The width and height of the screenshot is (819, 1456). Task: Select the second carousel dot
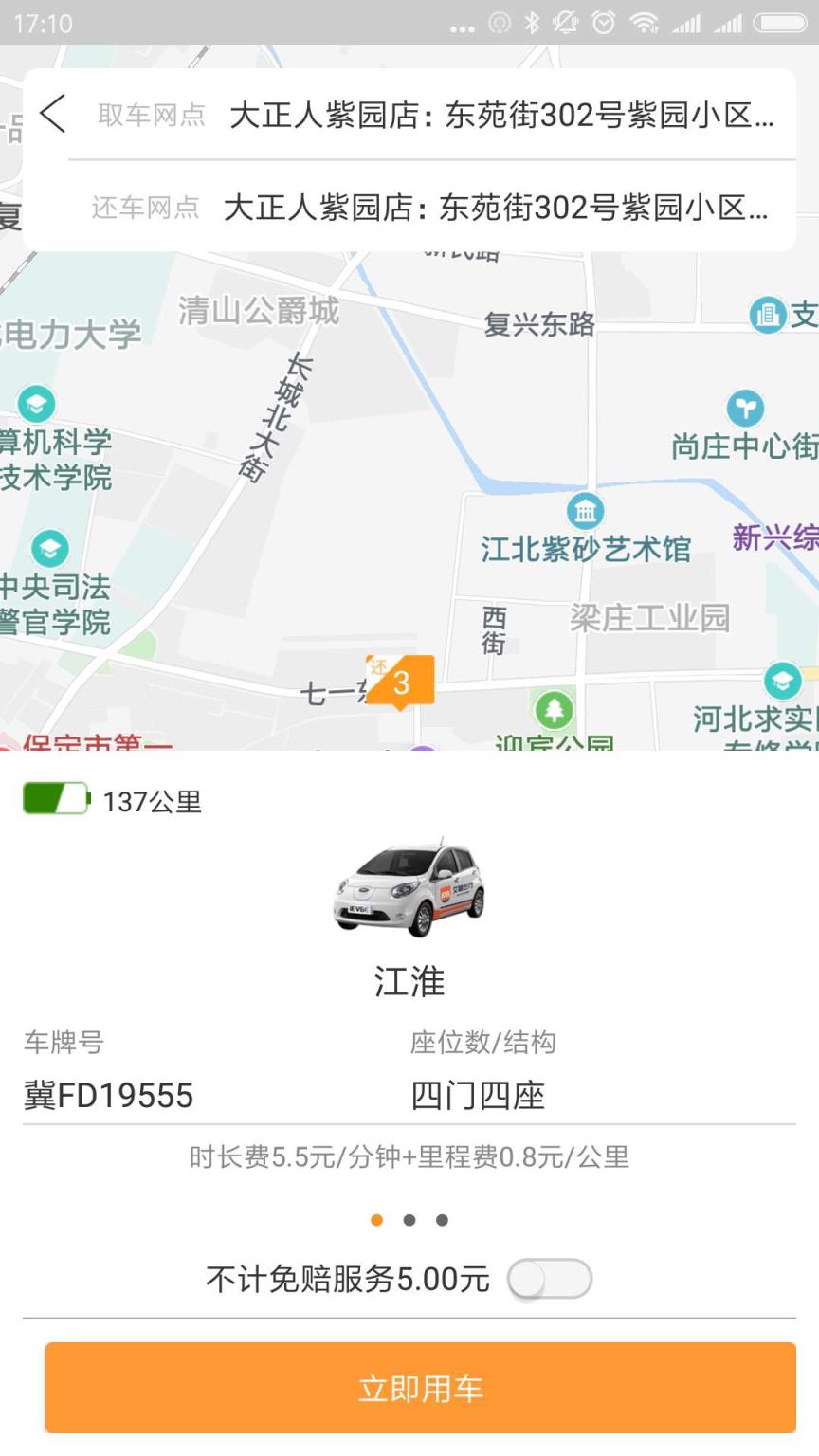tap(409, 1220)
